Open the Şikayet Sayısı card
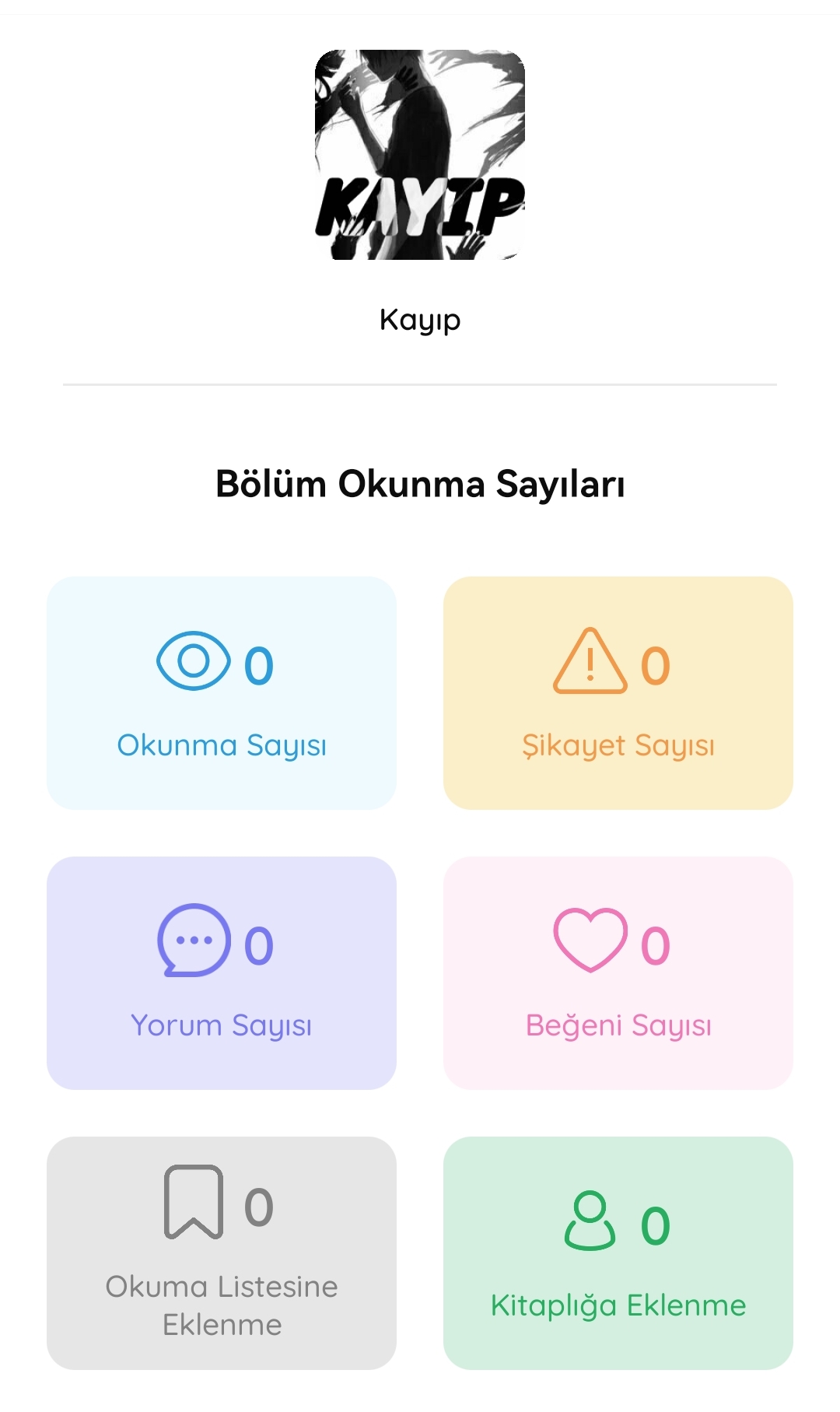 [x=618, y=693]
